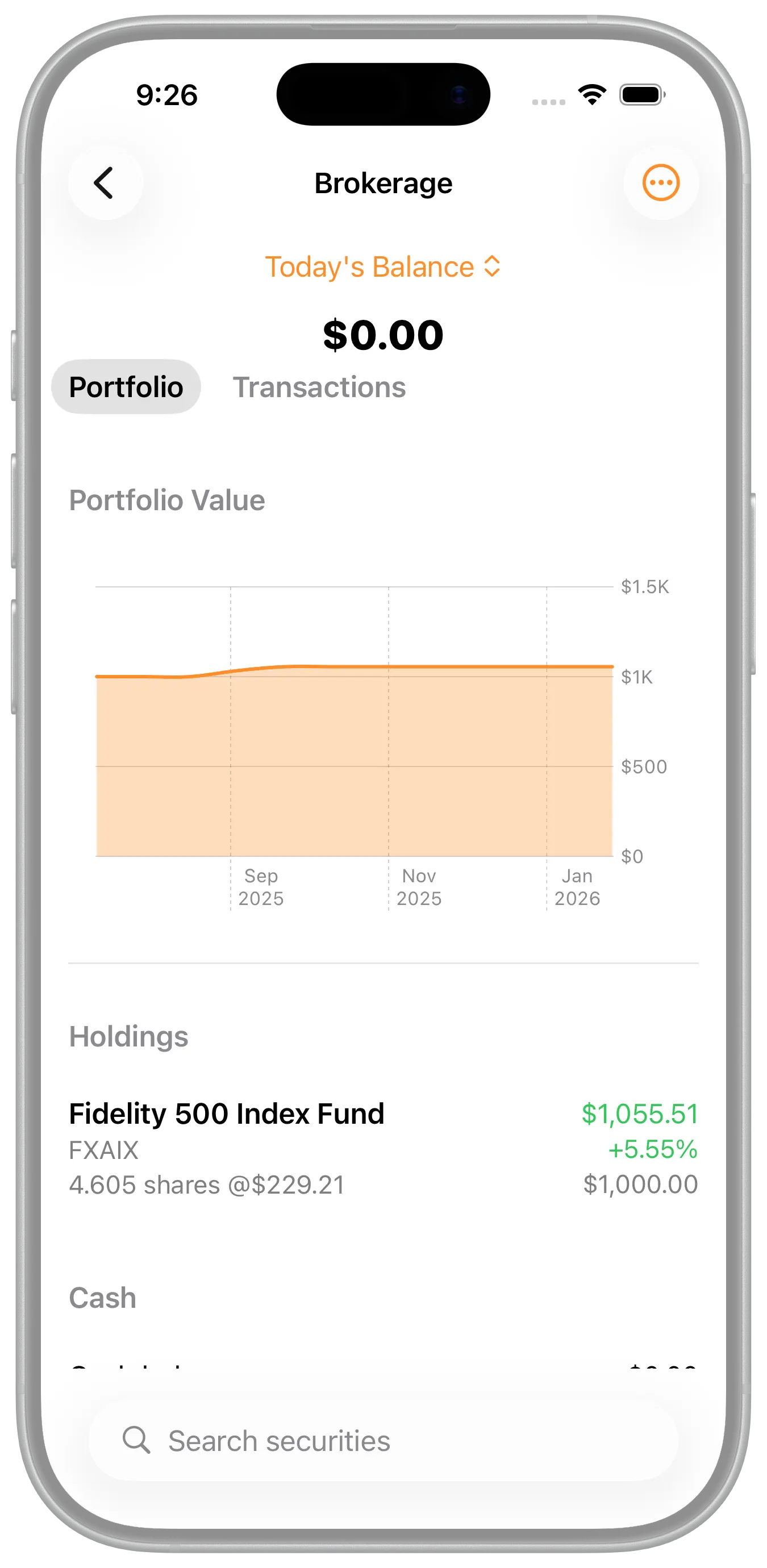Open the more options menu
Screen dimensions: 767x1568
click(660, 182)
